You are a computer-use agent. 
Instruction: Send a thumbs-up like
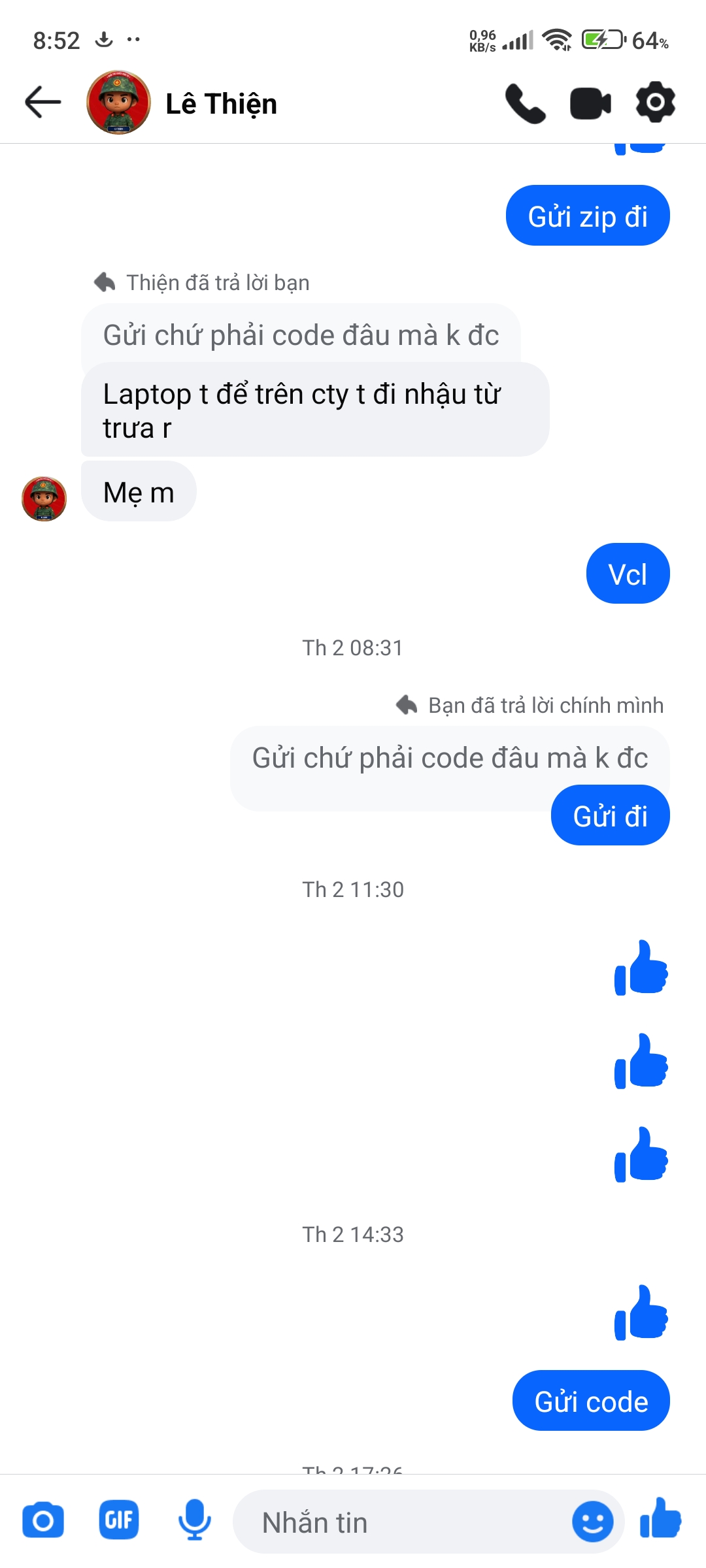661,1520
